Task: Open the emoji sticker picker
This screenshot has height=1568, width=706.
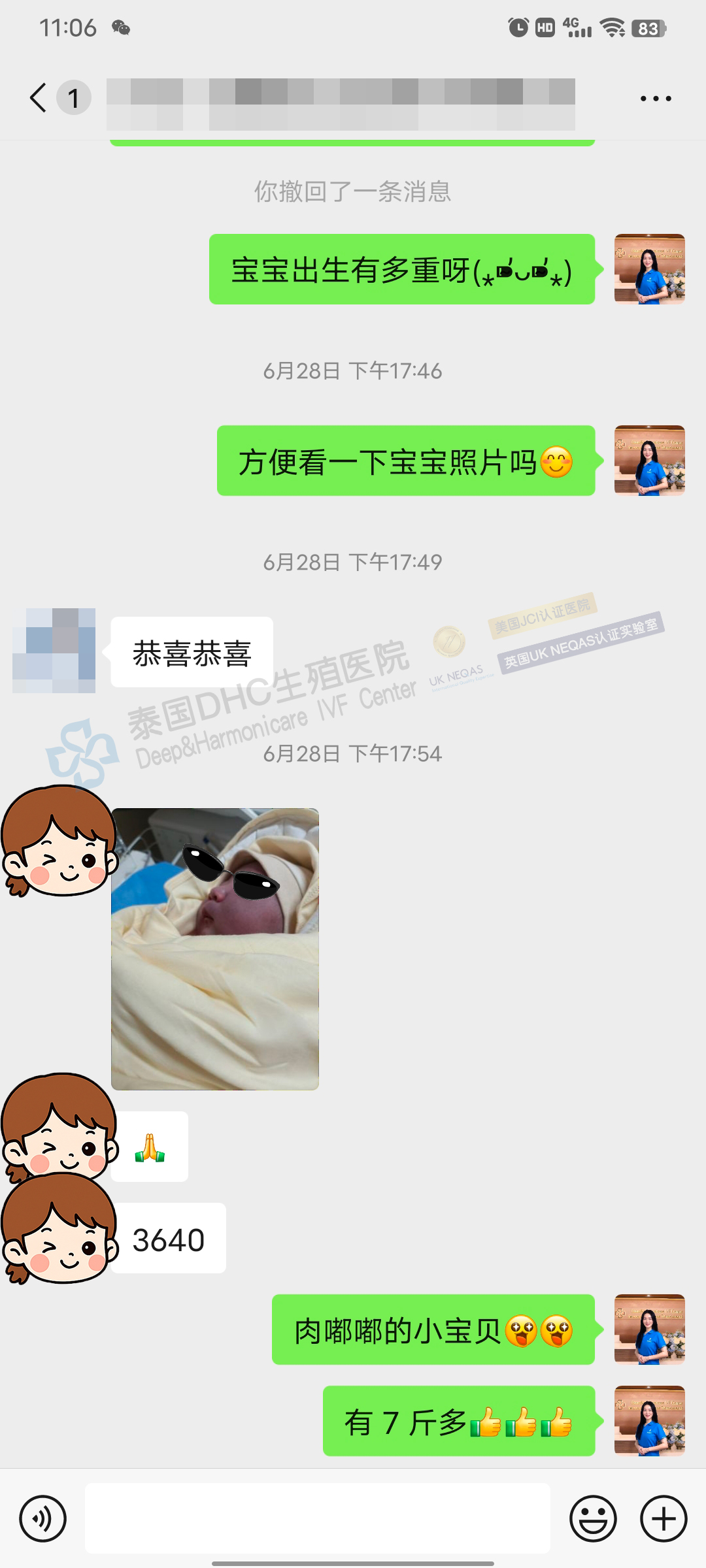Action: (x=593, y=1518)
